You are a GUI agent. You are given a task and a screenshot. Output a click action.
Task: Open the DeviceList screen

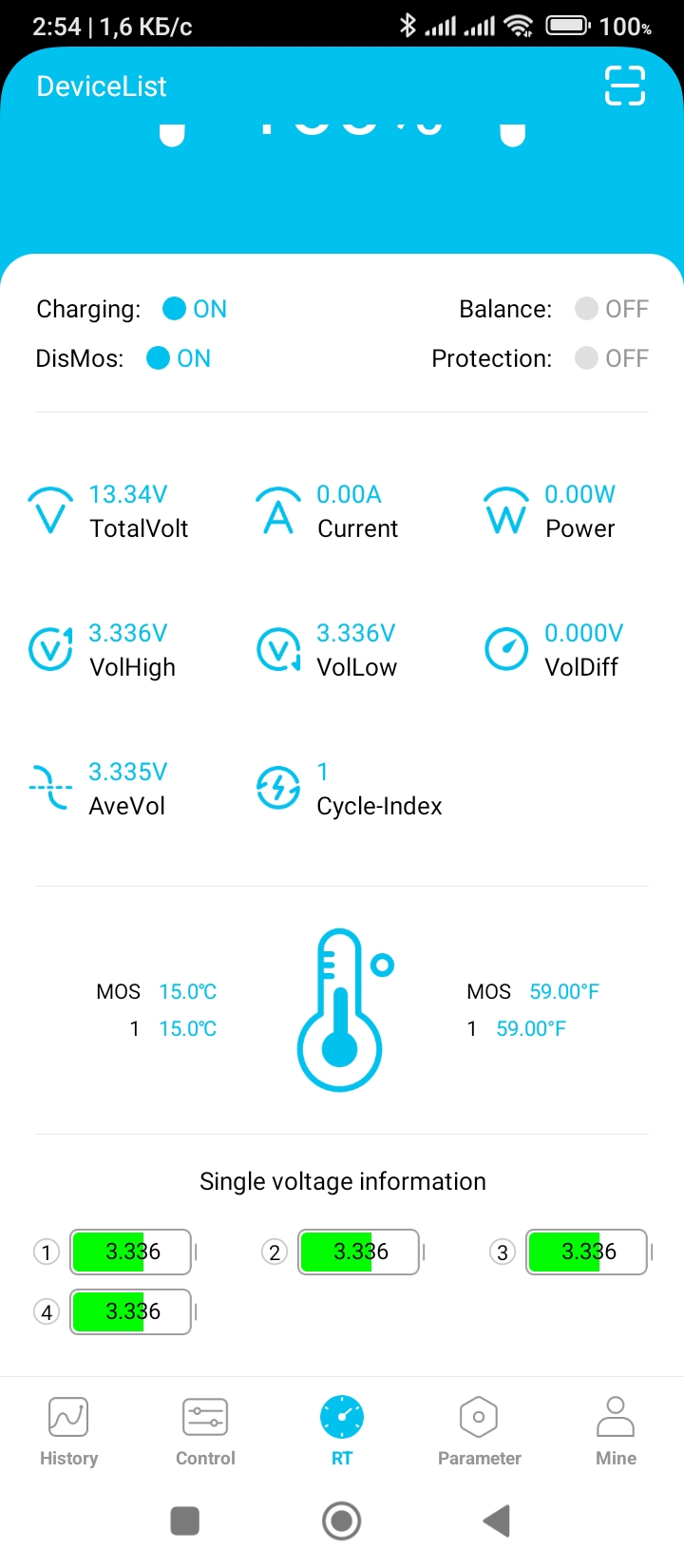102,86
